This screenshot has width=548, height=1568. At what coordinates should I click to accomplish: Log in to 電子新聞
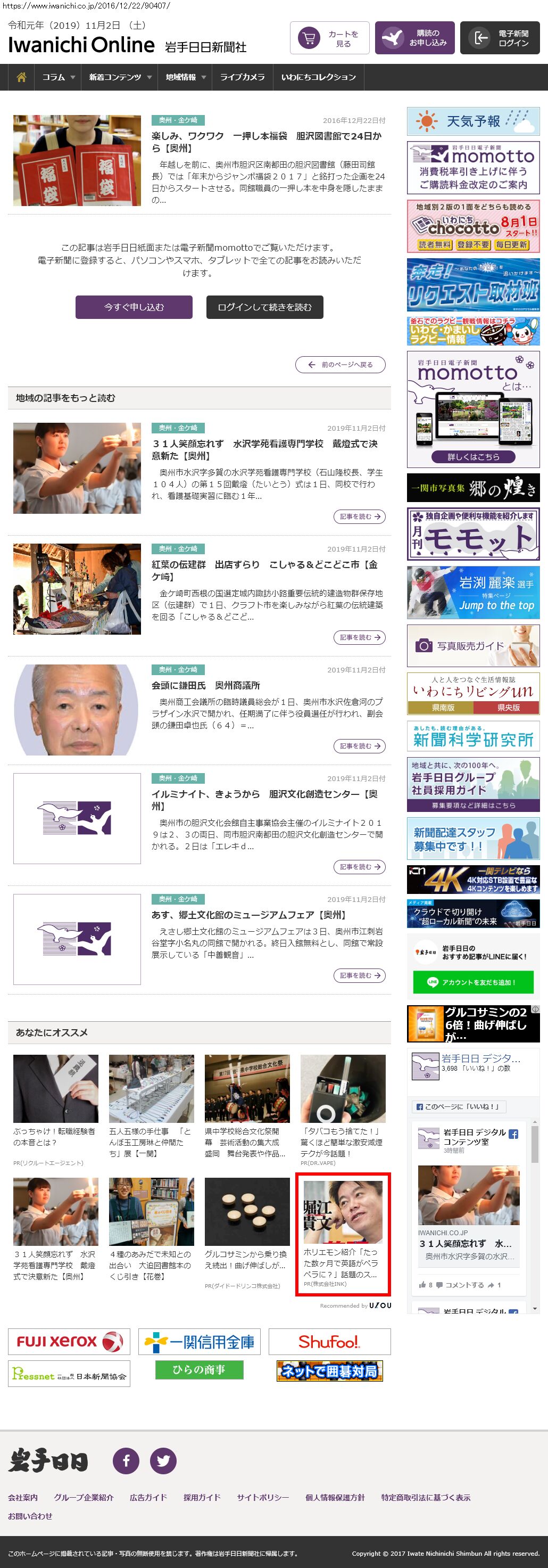500,38
